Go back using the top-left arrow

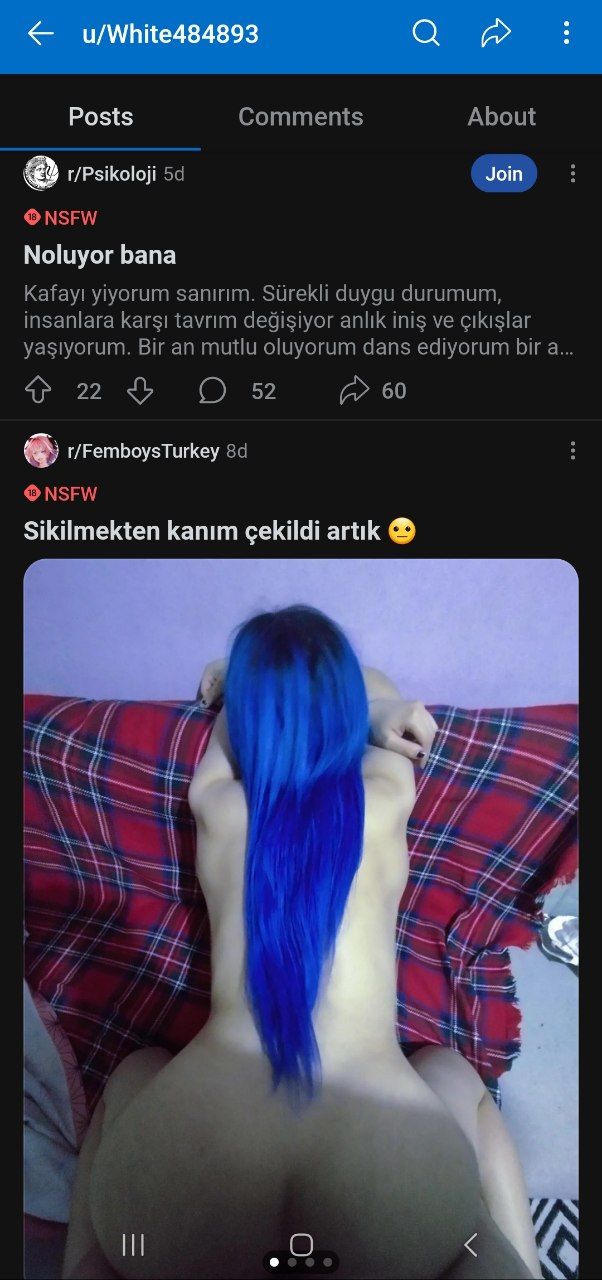[40, 34]
